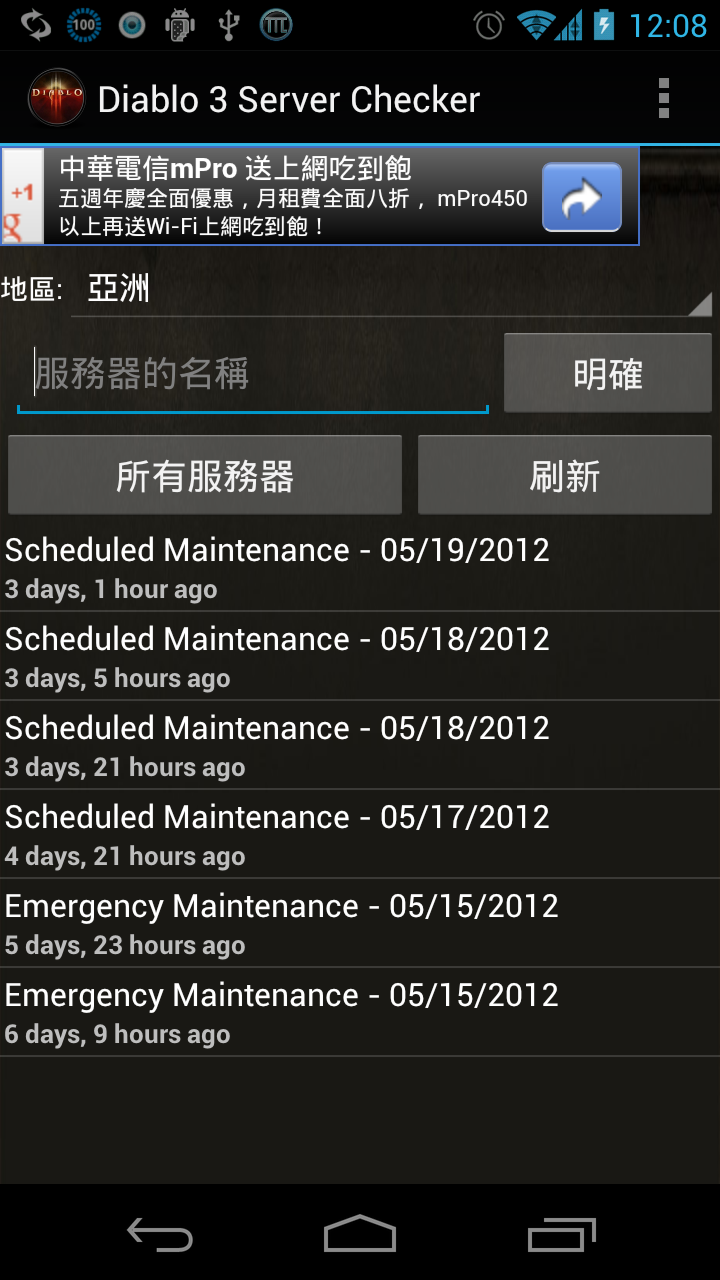Go back with the system back button
The height and width of the screenshot is (1280, 720).
click(160, 1236)
